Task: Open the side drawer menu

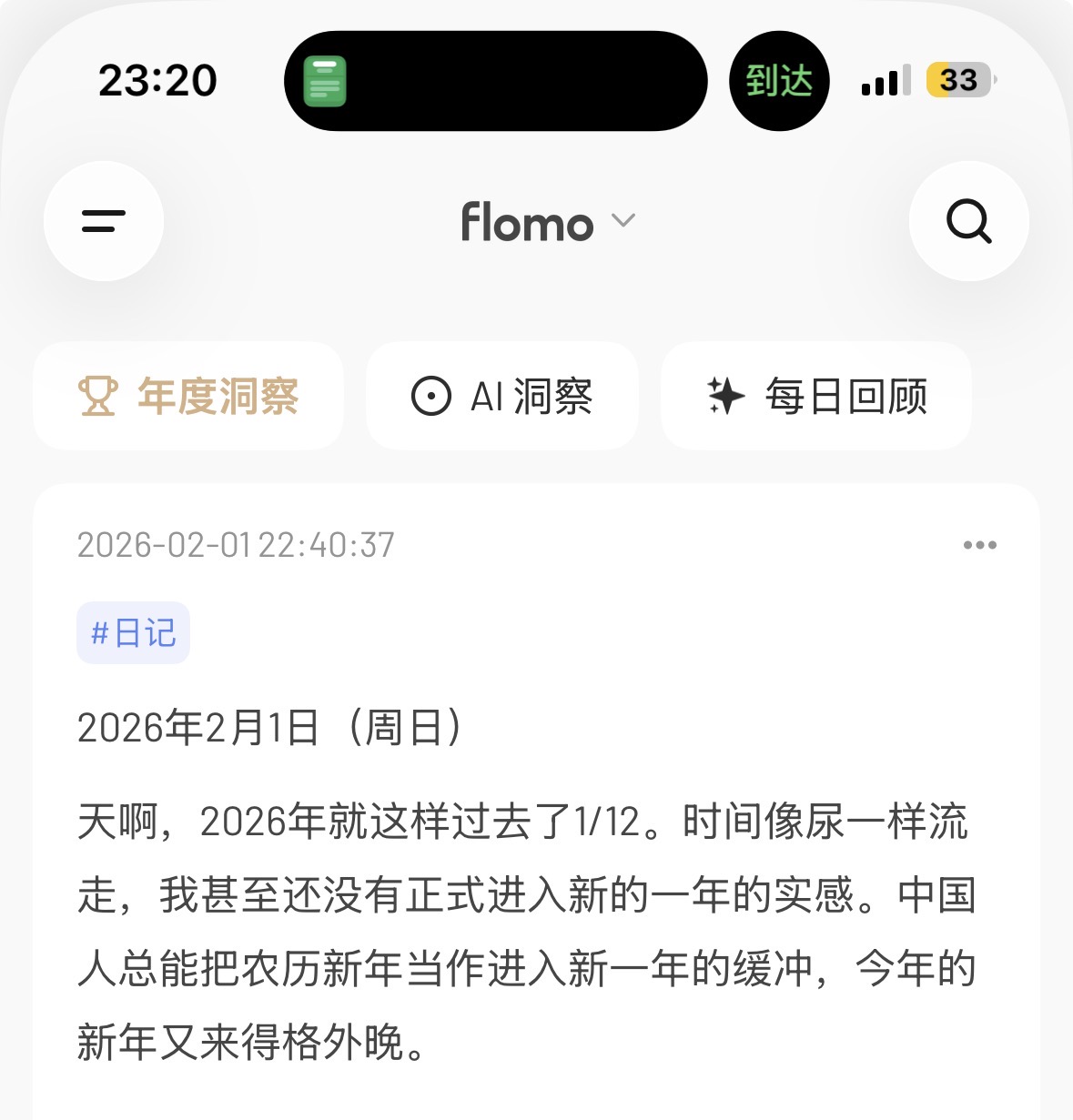Action: (104, 221)
